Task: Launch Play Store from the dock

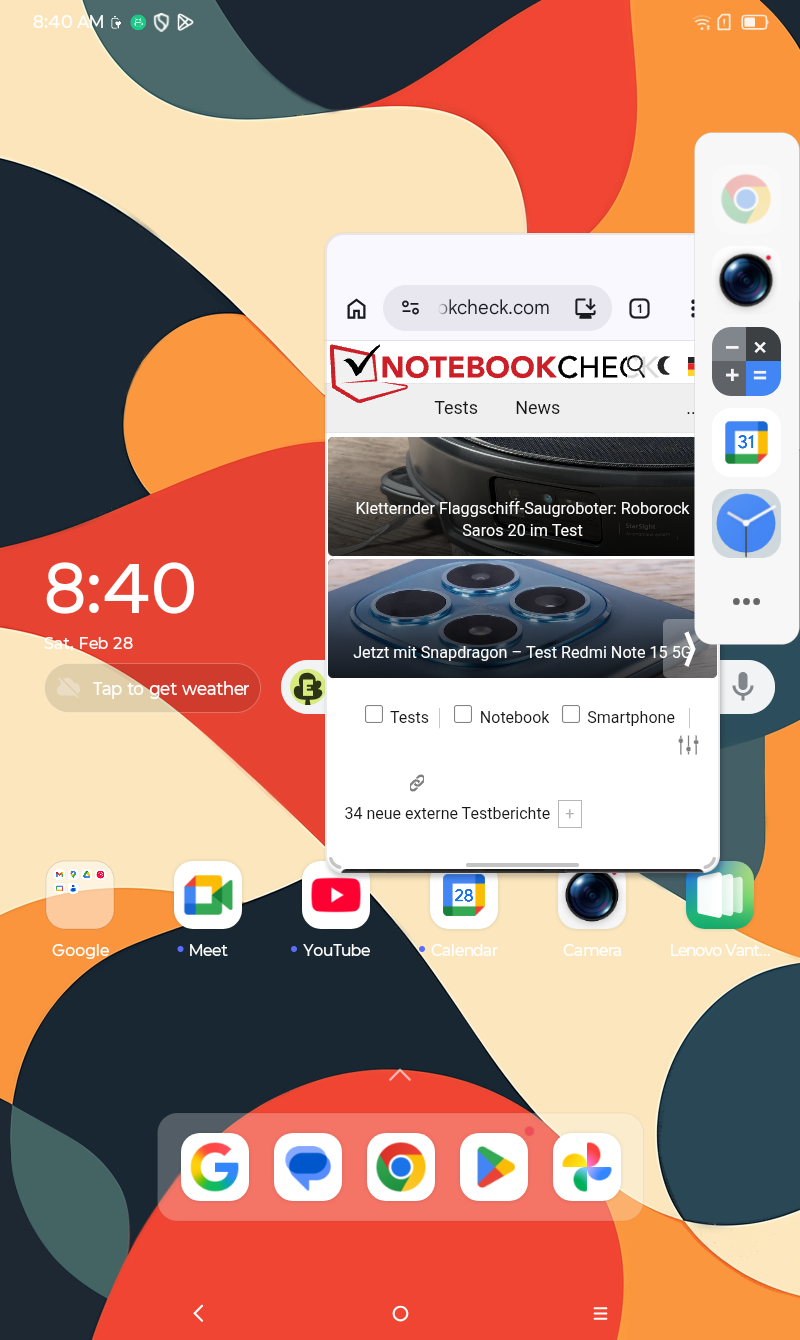Action: [x=494, y=1167]
